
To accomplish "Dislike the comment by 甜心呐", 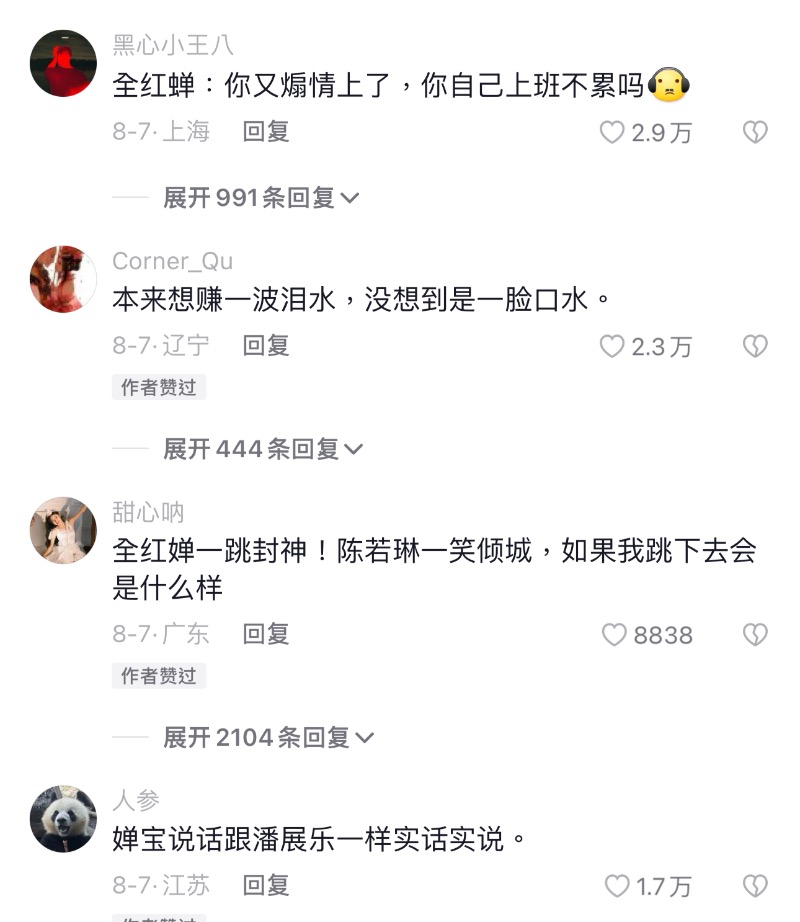I will point(755,635).
